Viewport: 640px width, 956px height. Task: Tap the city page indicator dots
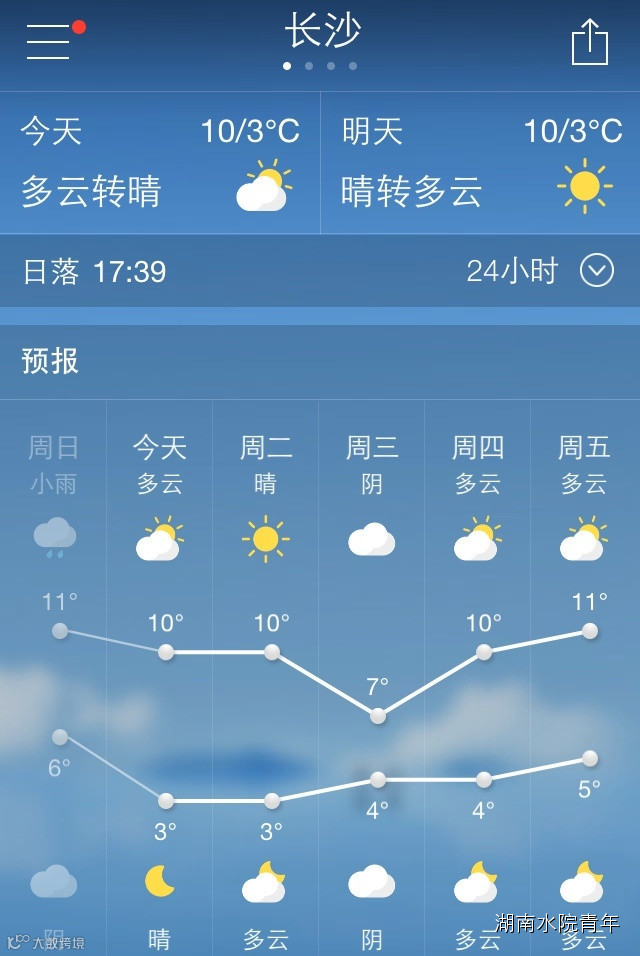(x=320, y=67)
